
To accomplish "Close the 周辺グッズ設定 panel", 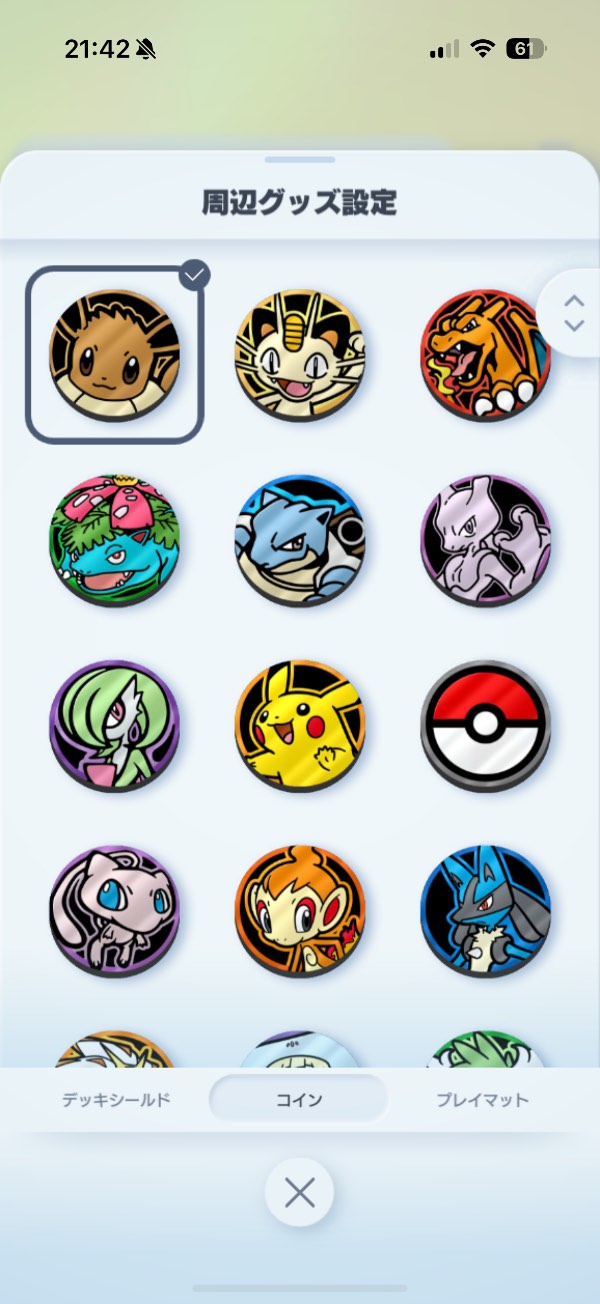I will pyautogui.click(x=299, y=1192).
